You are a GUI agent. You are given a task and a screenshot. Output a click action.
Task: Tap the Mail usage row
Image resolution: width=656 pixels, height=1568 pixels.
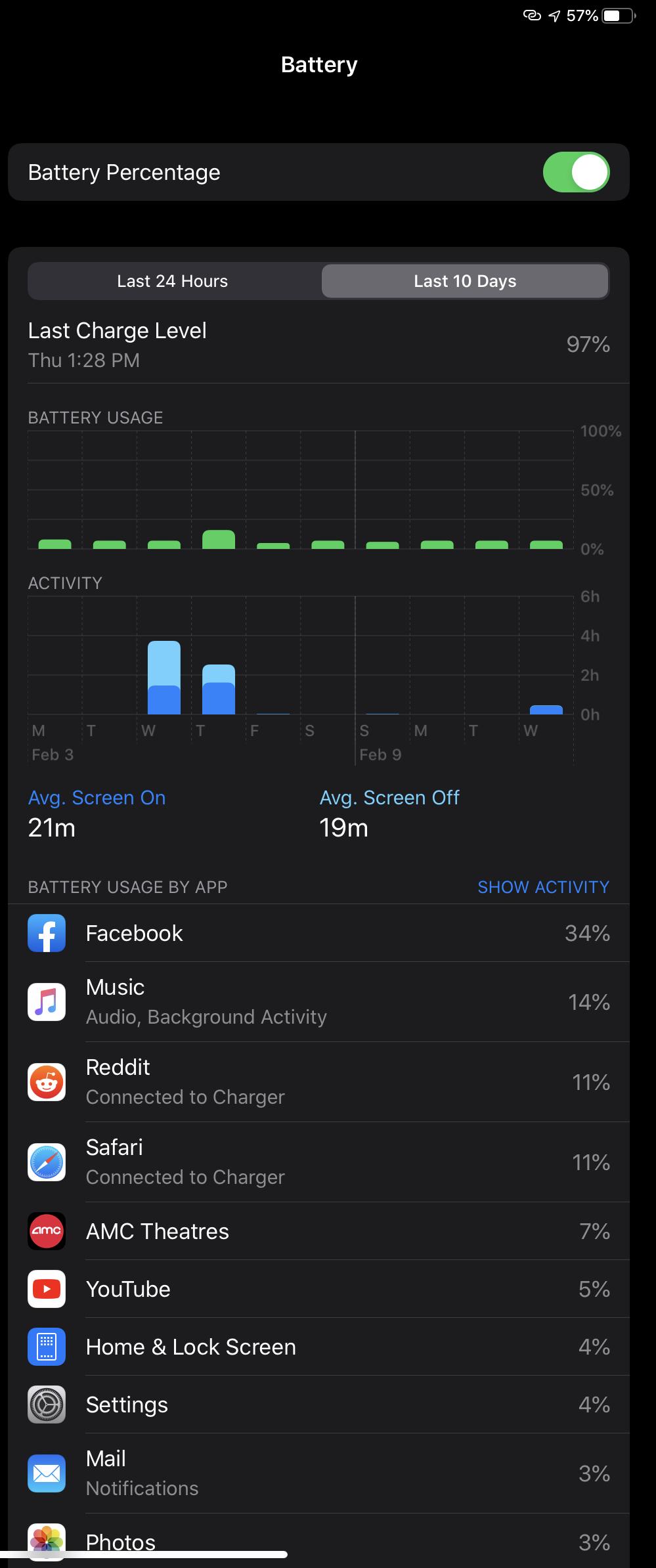[318, 1473]
